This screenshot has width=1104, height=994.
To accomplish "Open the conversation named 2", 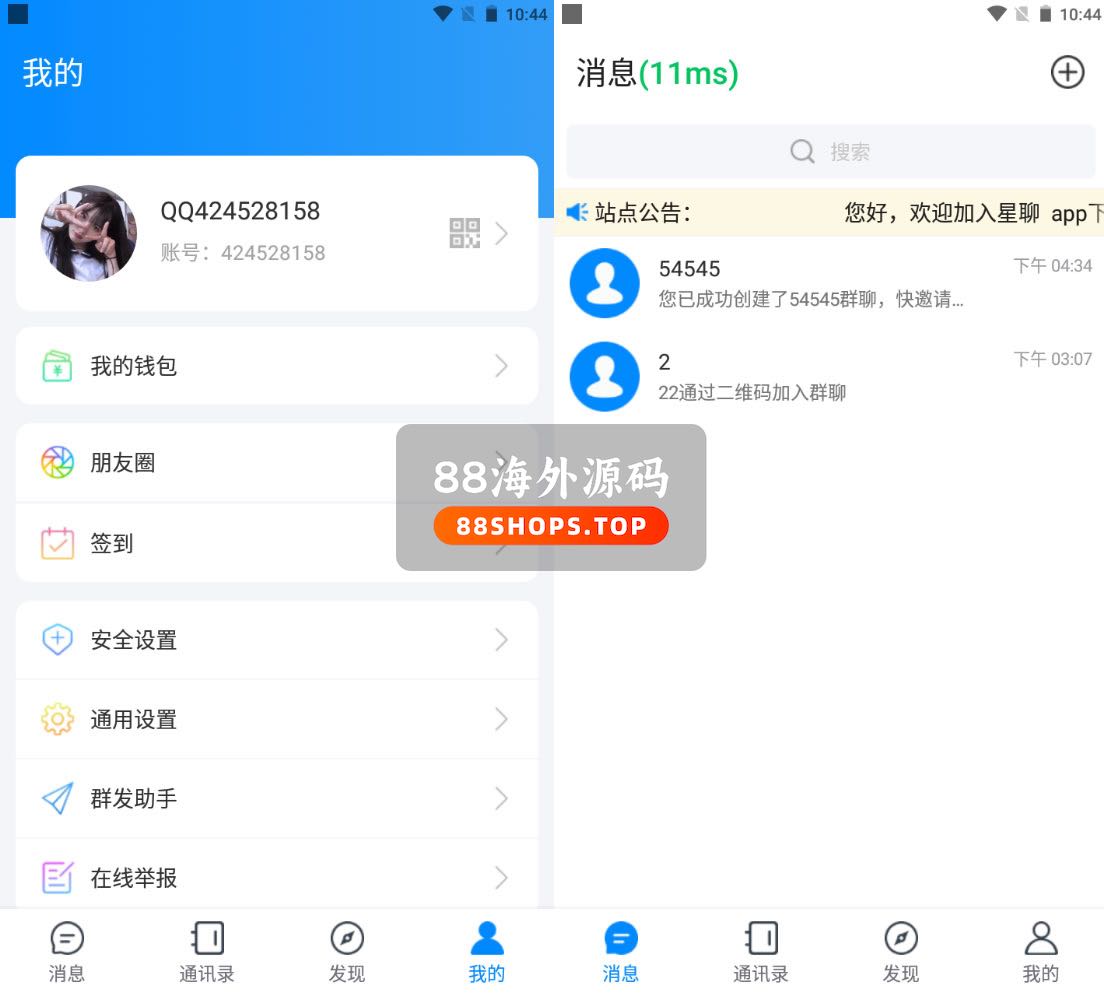I will click(x=830, y=376).
